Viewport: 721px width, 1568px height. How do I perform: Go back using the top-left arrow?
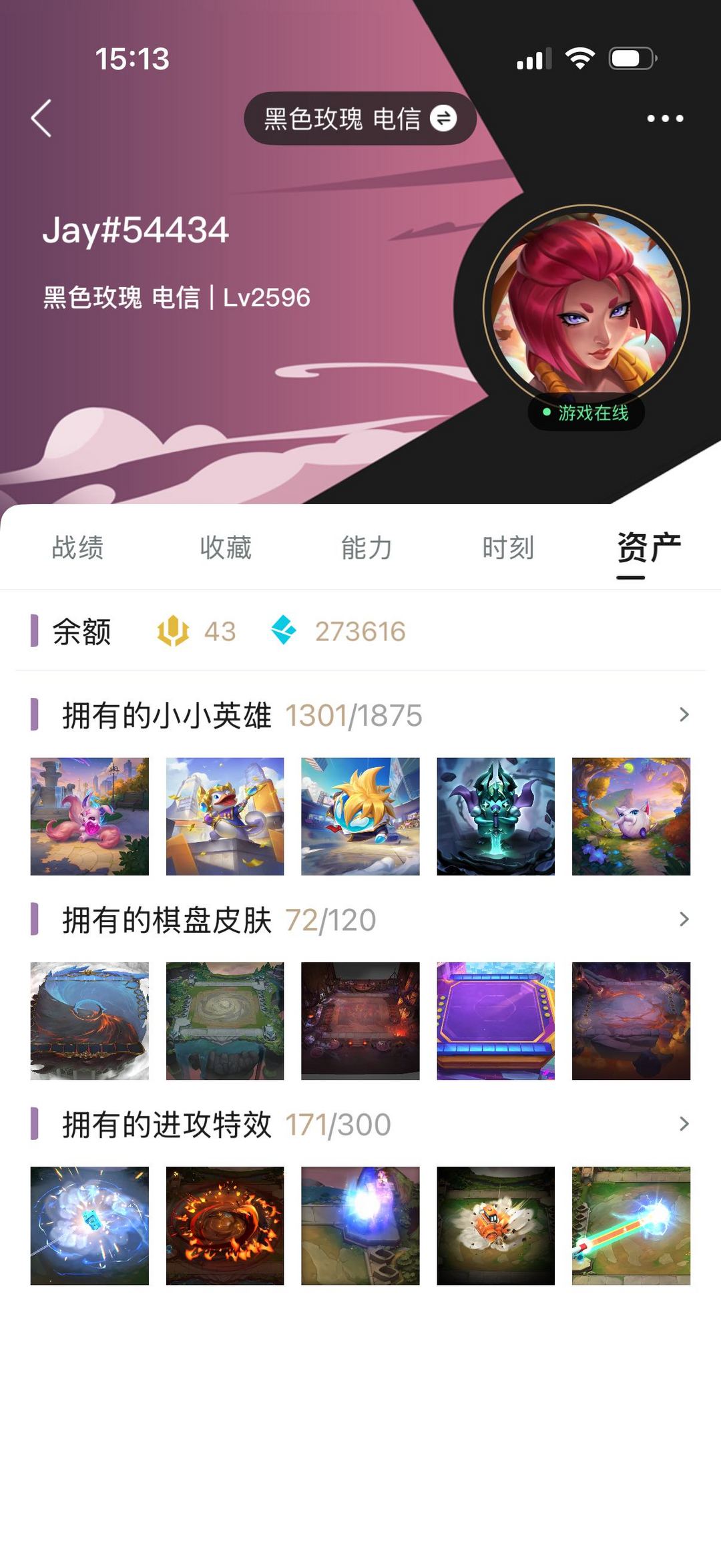point(41,118)
